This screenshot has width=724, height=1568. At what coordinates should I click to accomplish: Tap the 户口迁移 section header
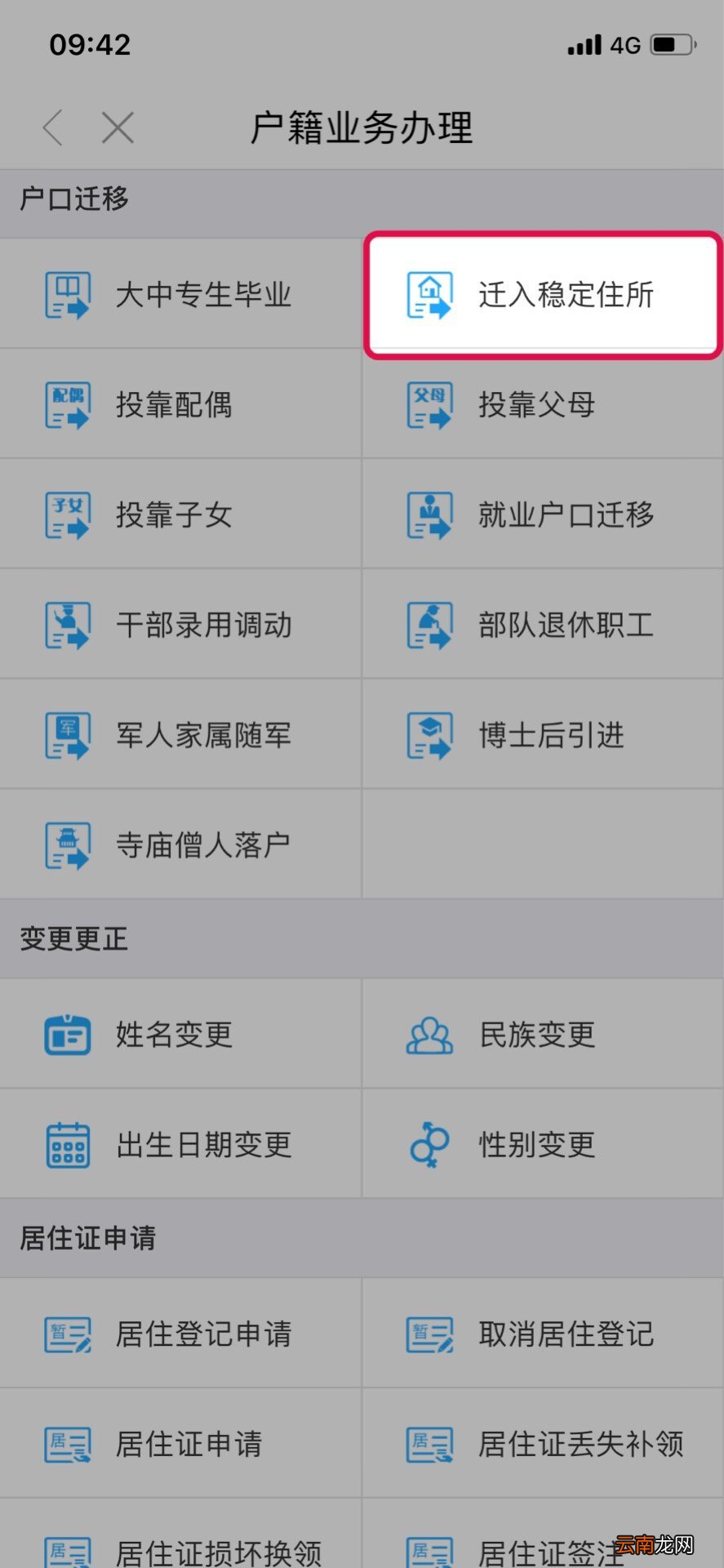73,198
